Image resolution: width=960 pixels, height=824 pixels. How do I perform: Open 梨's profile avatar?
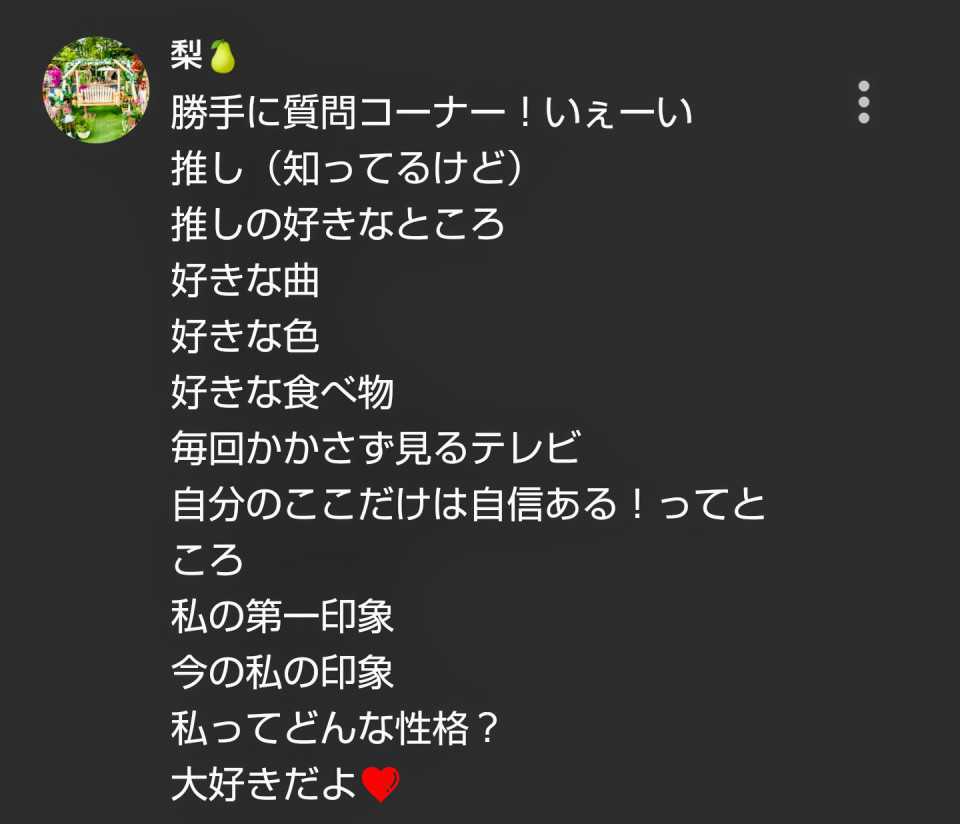[96, 91]
